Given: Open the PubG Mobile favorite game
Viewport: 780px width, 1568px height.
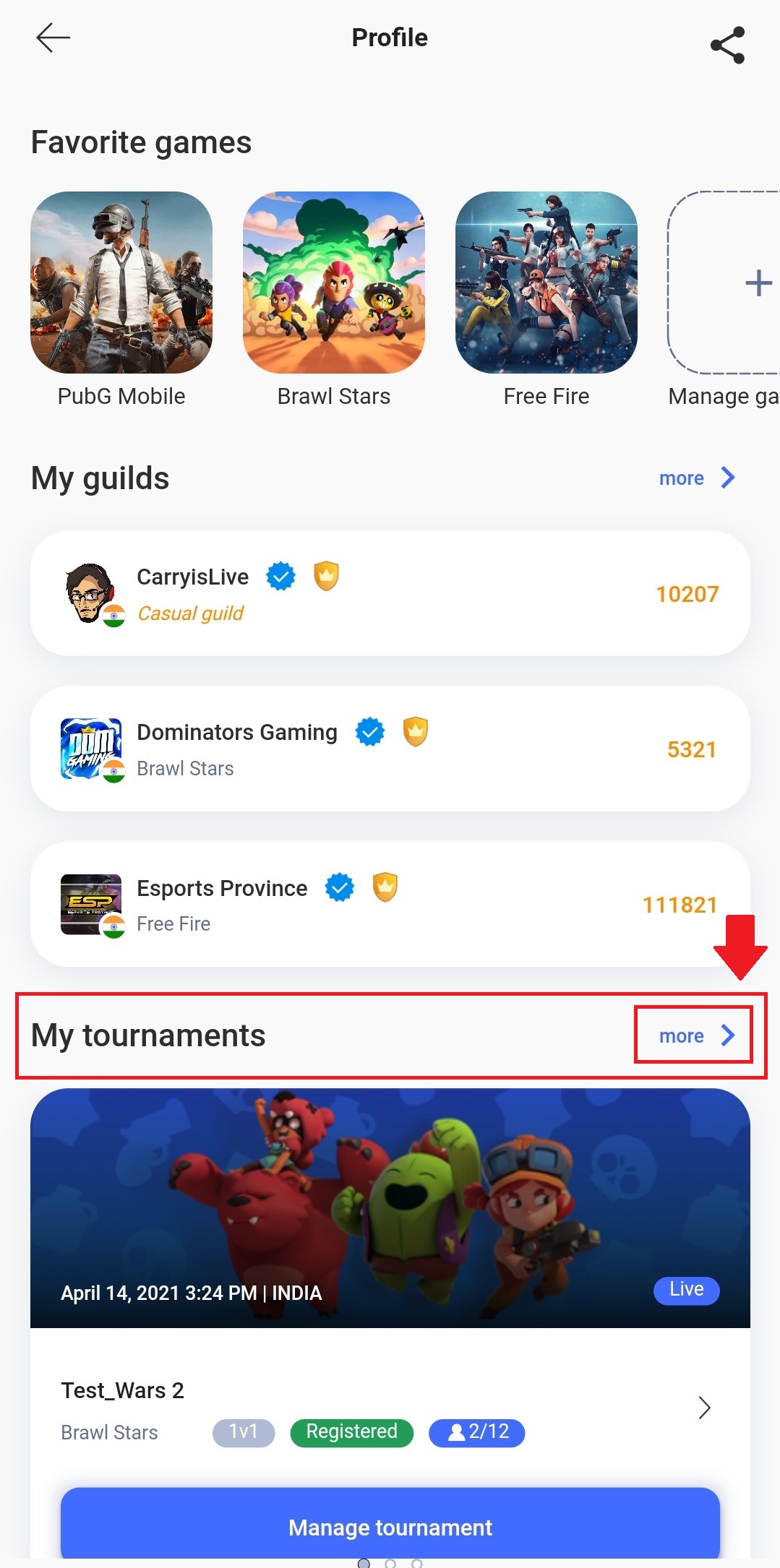Looking at the screenshot, I should tap(121, 283).
